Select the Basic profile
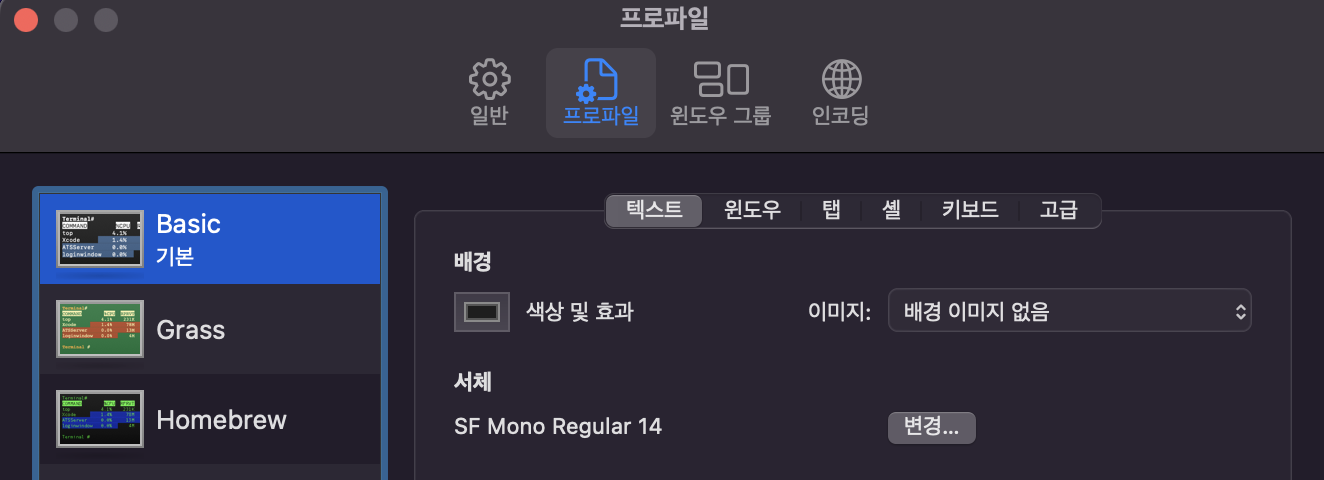The height and width of the screenshot is (480, 1324). tap(211, 239)
